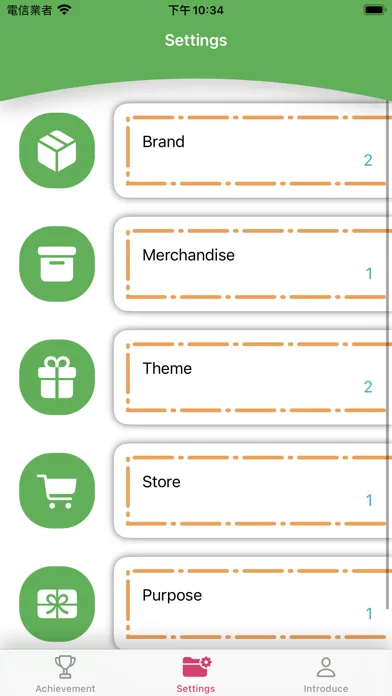Go to the Introduce tab

point(326,673)
